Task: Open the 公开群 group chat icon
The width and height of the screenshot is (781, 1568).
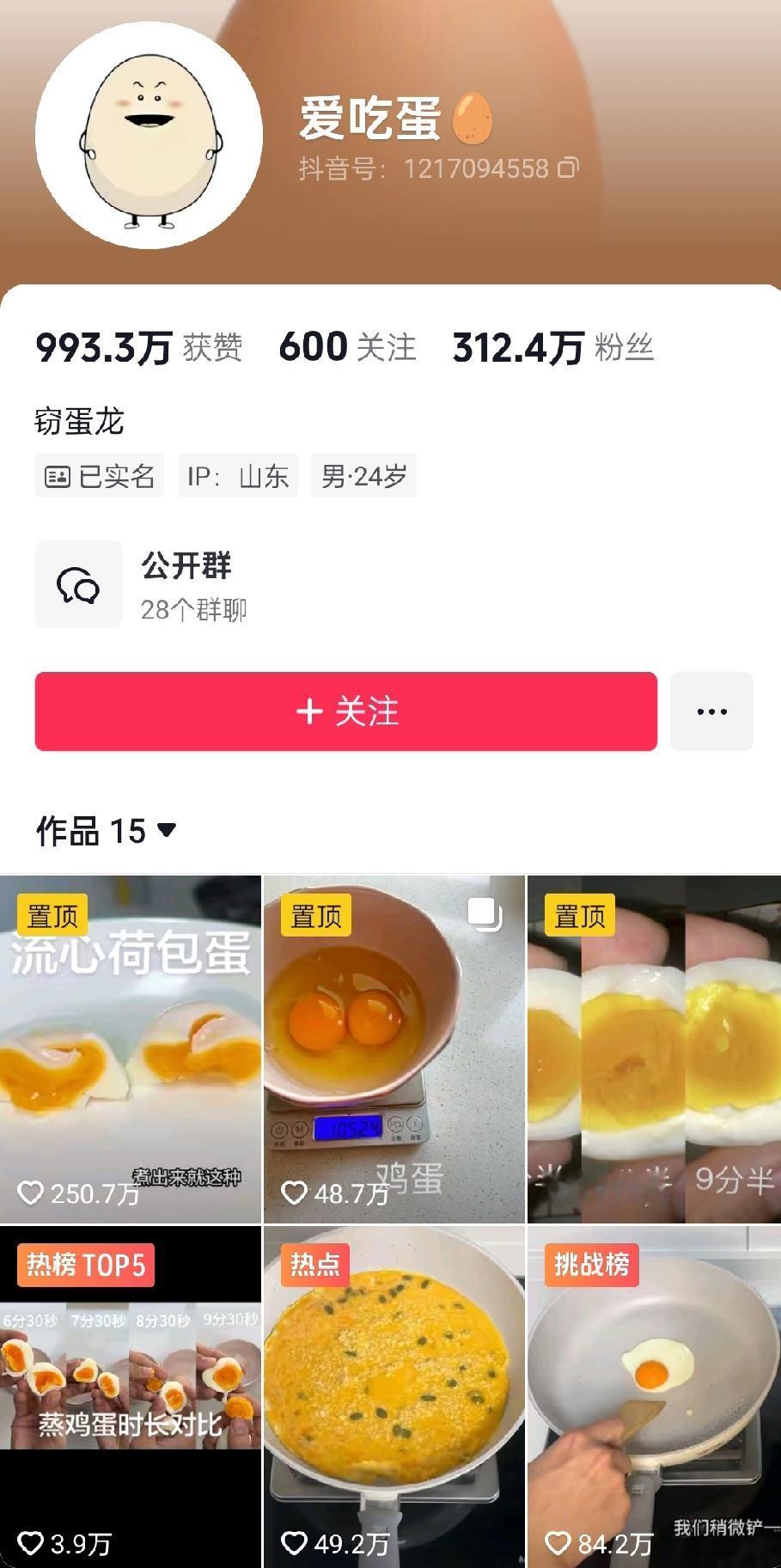Action: click(x=78, y=584)
